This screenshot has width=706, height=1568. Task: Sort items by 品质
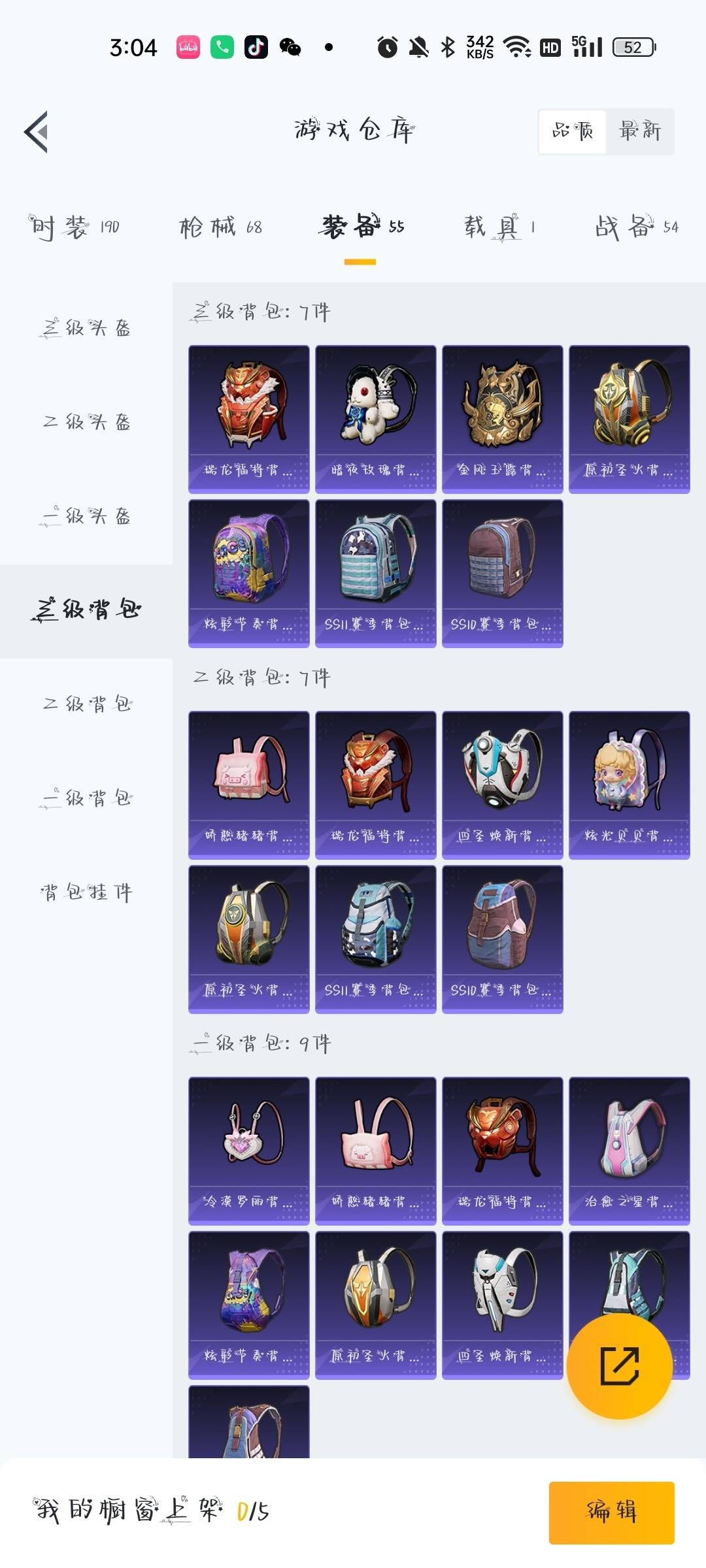pyautogui.click(x=573, y=131)
